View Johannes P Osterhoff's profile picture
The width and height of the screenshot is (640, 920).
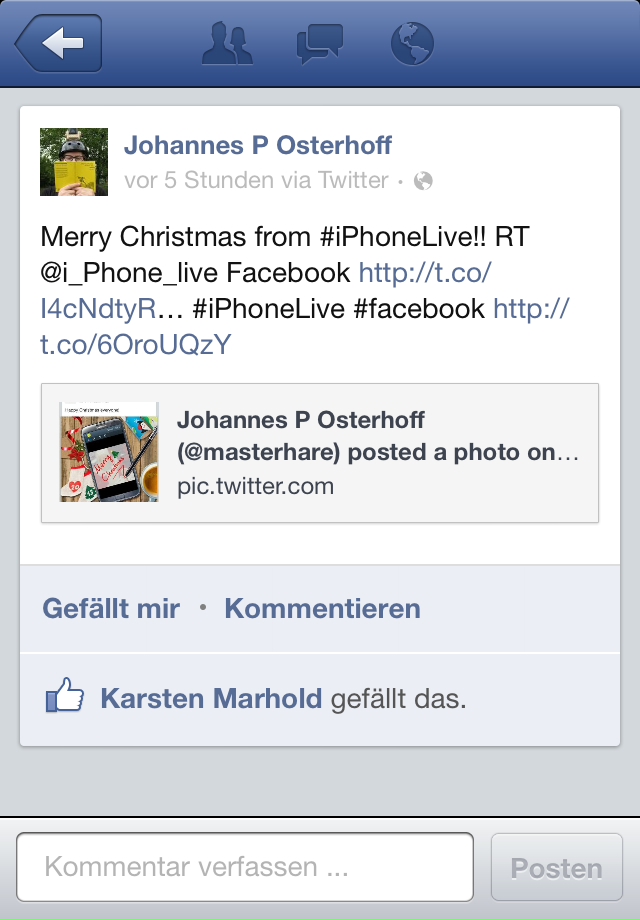pos(74,161)
